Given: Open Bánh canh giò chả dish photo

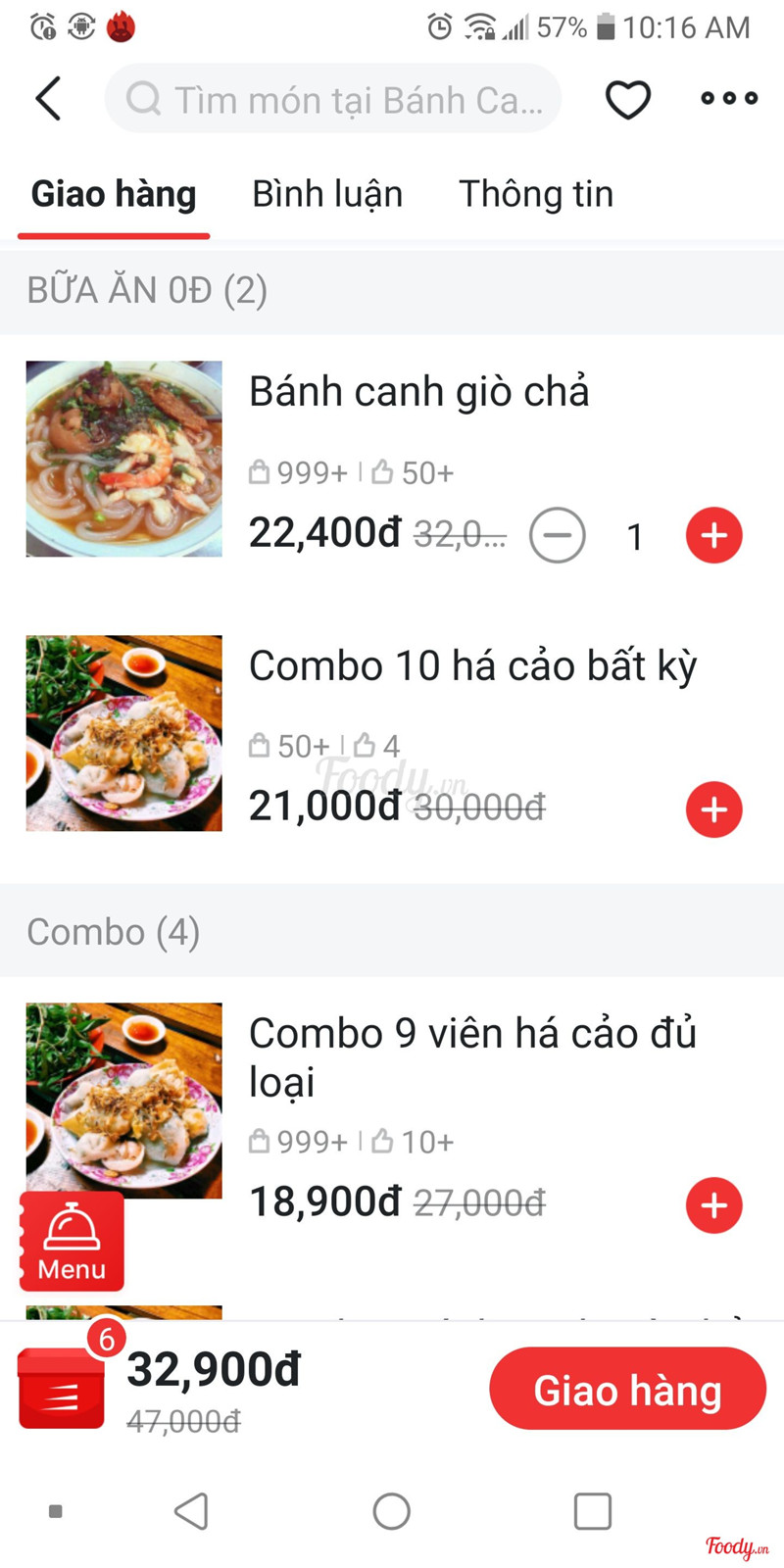Looking at the screenshot, I should click(x=124, y=459).
